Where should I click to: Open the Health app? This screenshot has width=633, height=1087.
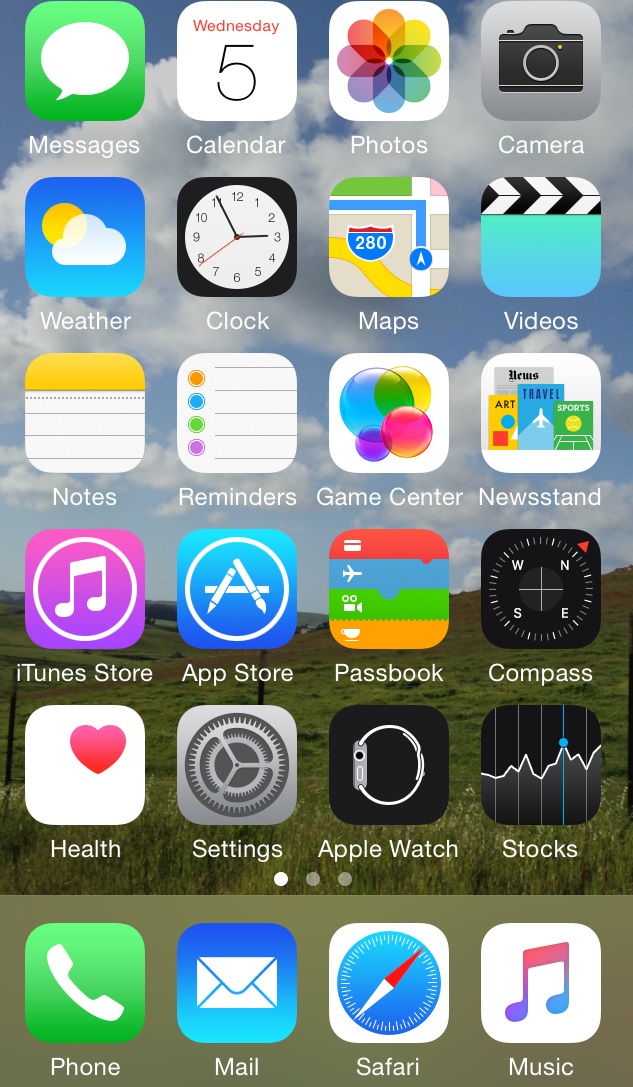(x=85, y=765)
